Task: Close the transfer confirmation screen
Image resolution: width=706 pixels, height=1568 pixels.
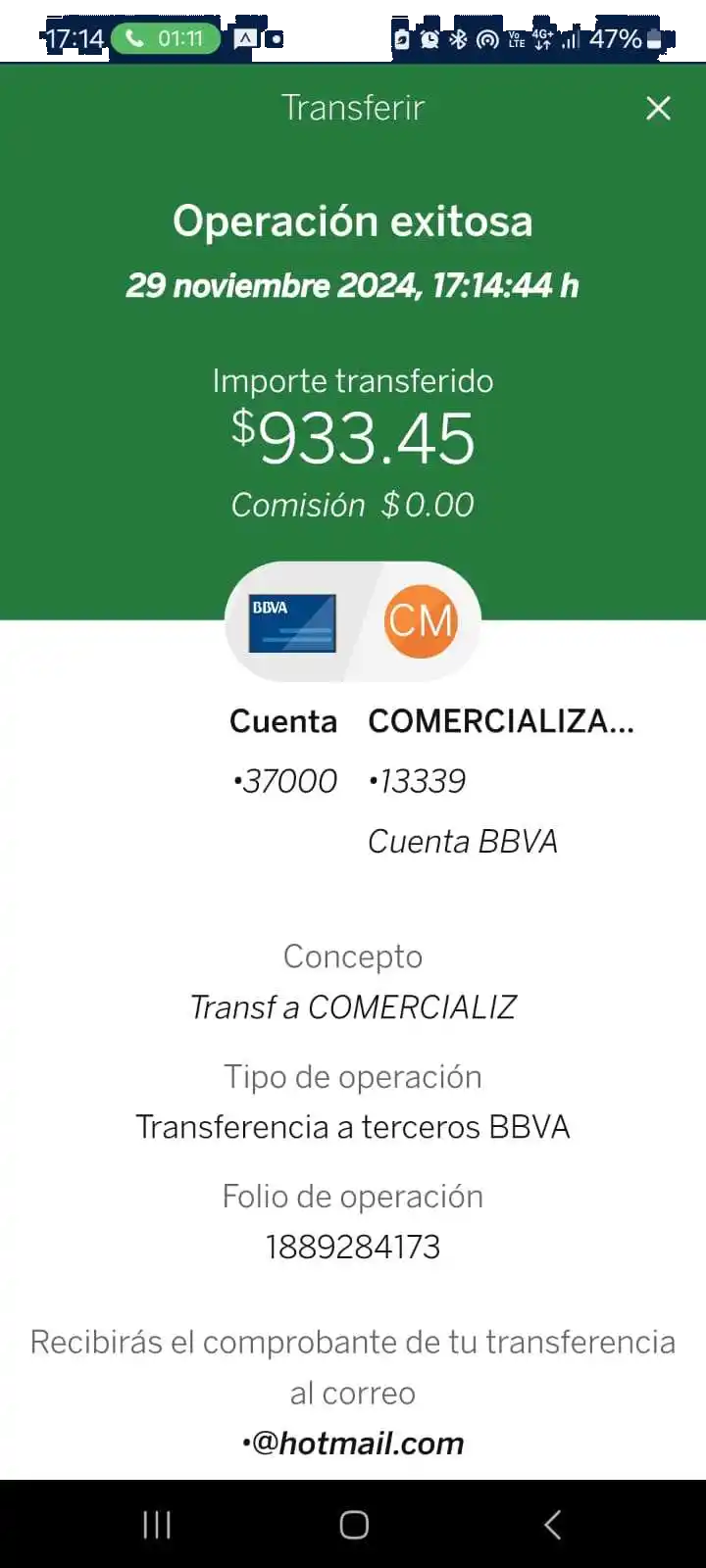Action: 658,108
